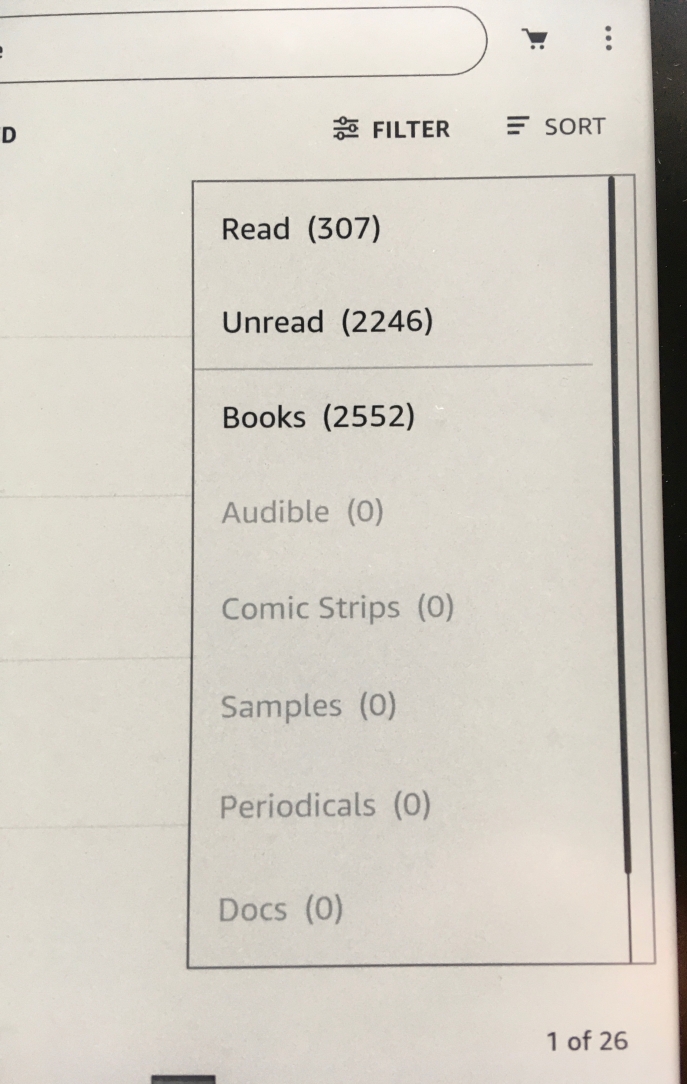Filter library by Read items

(301, 229)
